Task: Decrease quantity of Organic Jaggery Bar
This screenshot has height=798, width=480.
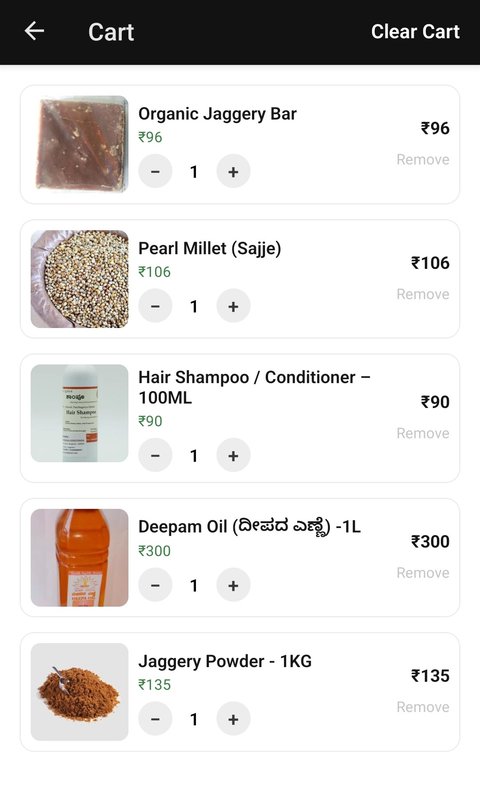Action: (x=155, y=172)
